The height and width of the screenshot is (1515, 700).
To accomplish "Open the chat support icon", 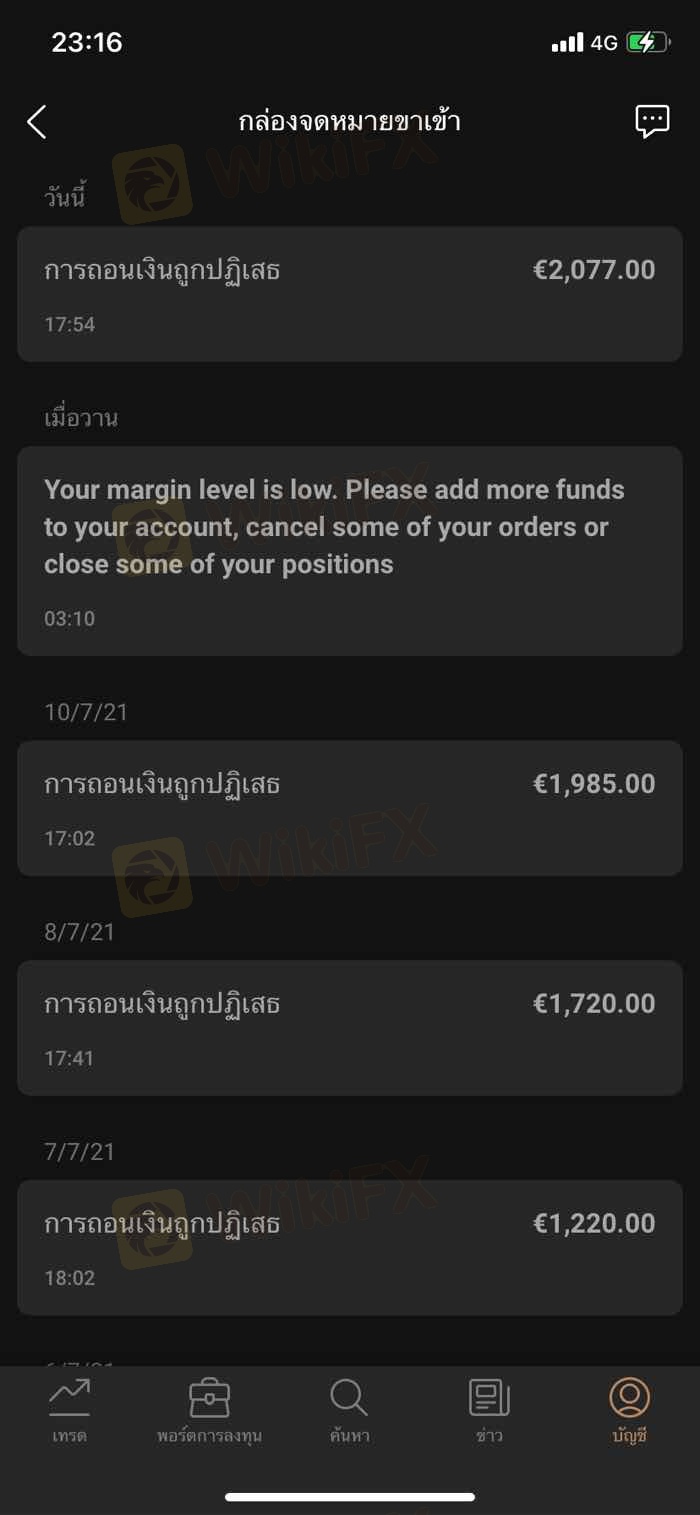I will point(652,122).
